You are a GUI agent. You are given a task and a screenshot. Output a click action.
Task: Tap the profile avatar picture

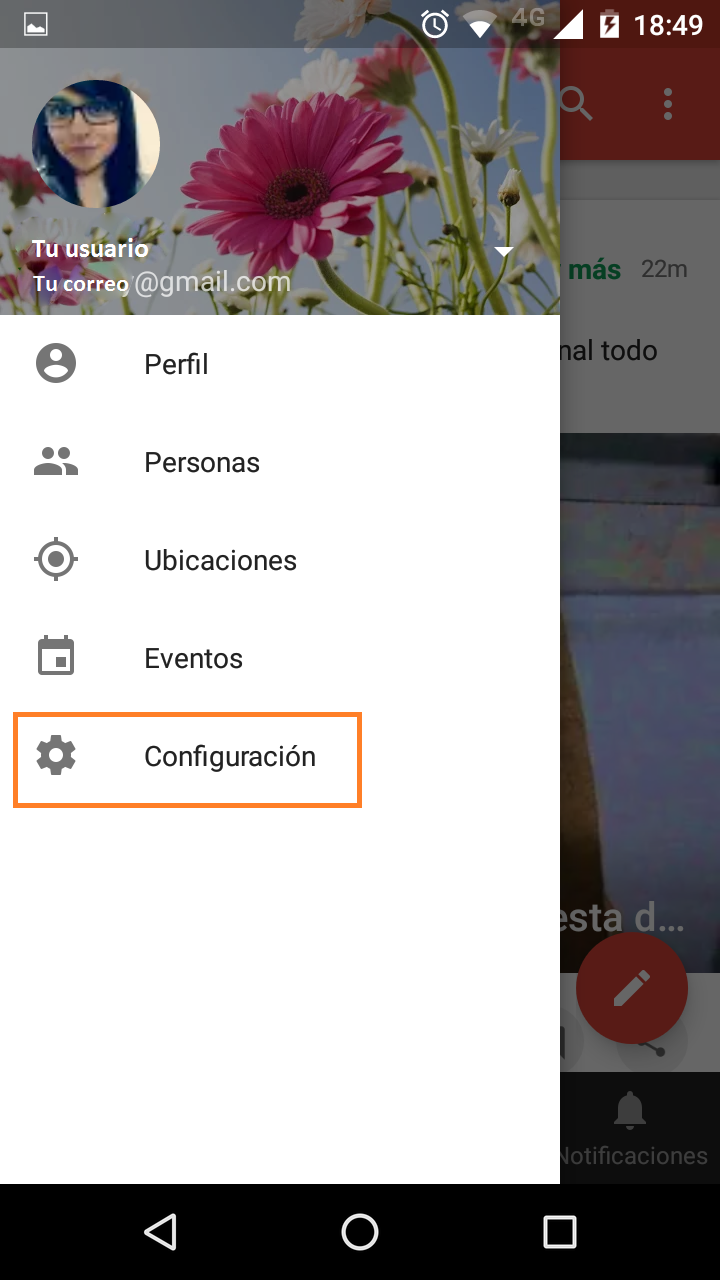click(96, 144)
